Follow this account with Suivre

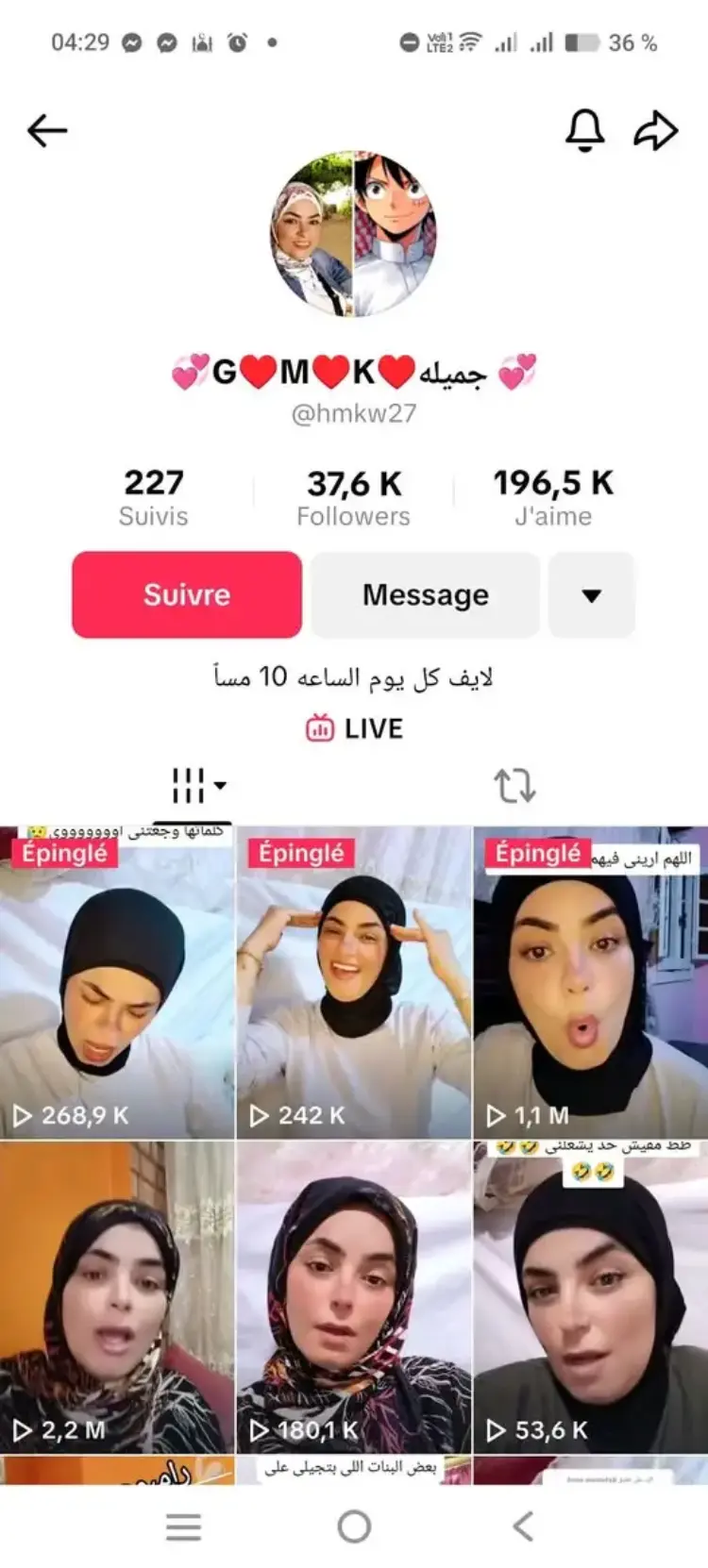tap(187, 594)
